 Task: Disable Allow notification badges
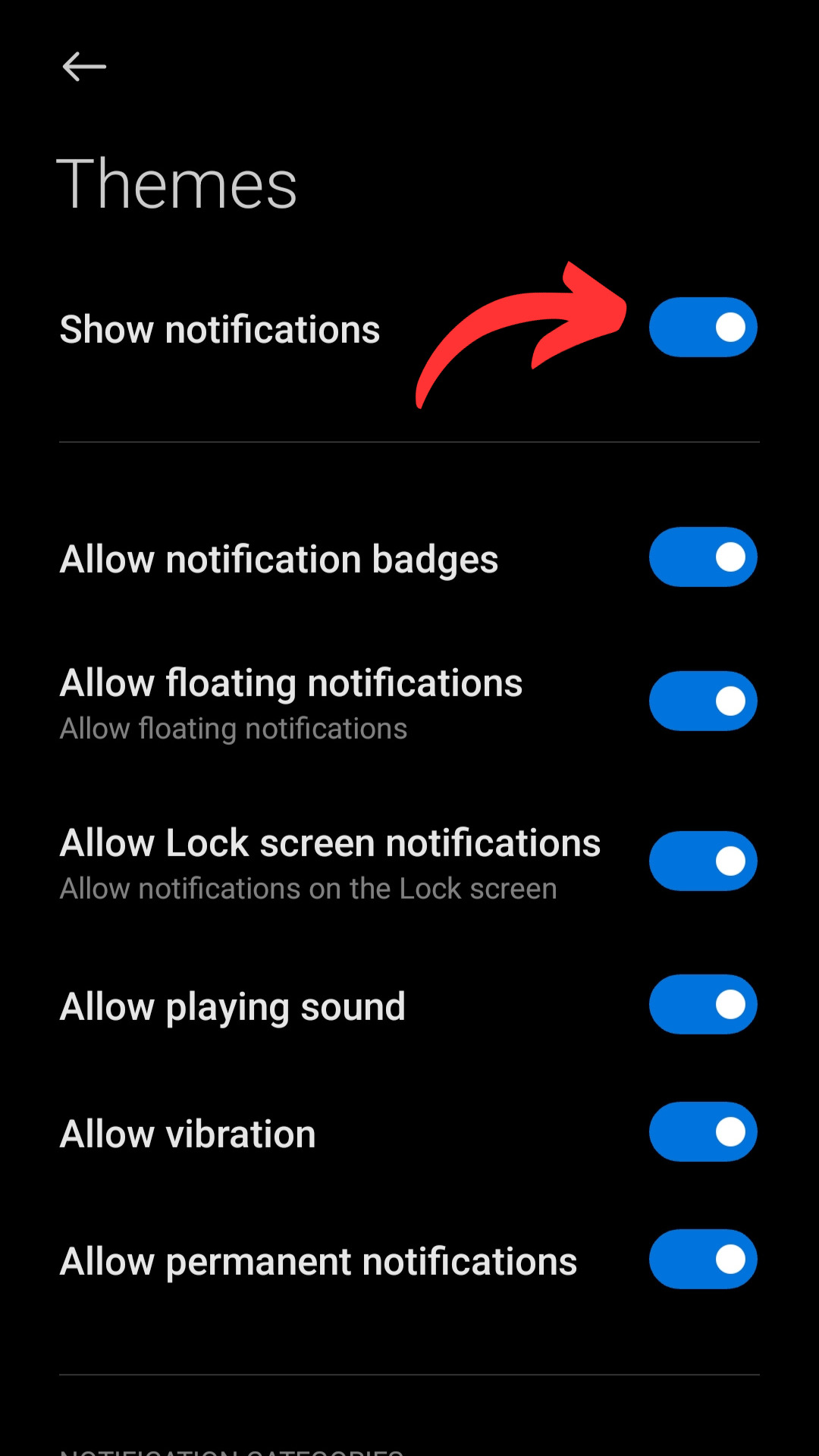(703, 557)
